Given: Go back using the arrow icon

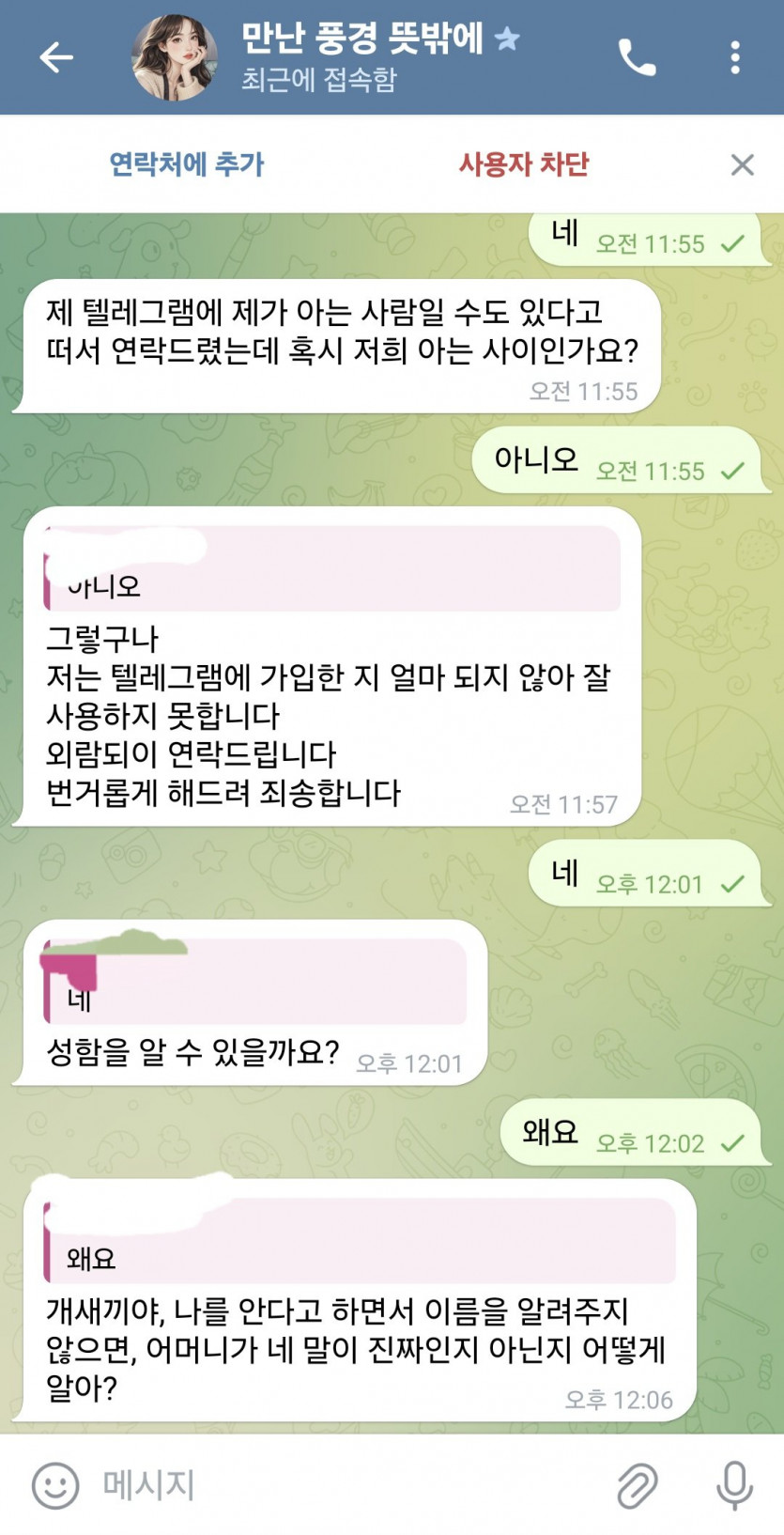Looking at the screenshot, I should [x=56, y=57].
